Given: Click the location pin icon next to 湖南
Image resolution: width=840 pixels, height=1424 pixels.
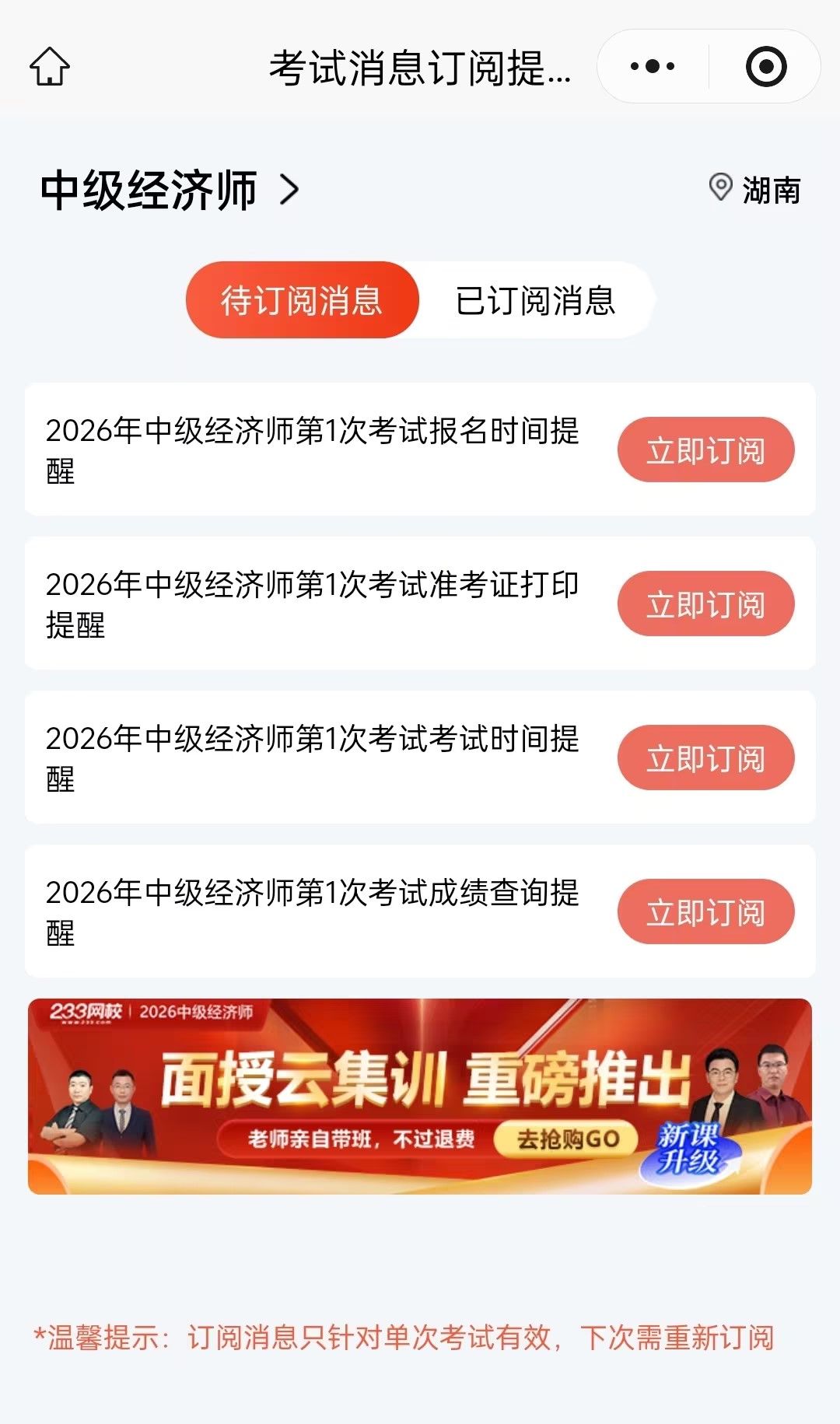Looking at the screenshot, I should (719, 188).
